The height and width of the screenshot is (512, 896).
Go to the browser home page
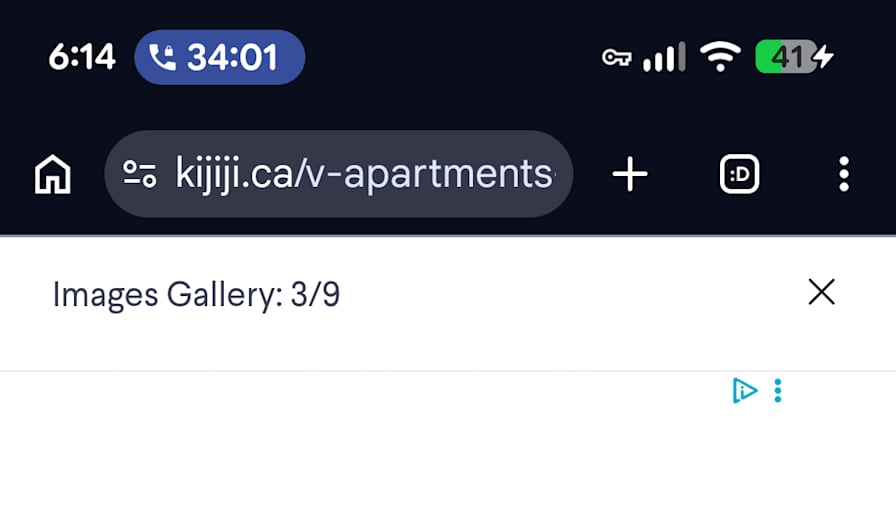click(x=52, y=175)
